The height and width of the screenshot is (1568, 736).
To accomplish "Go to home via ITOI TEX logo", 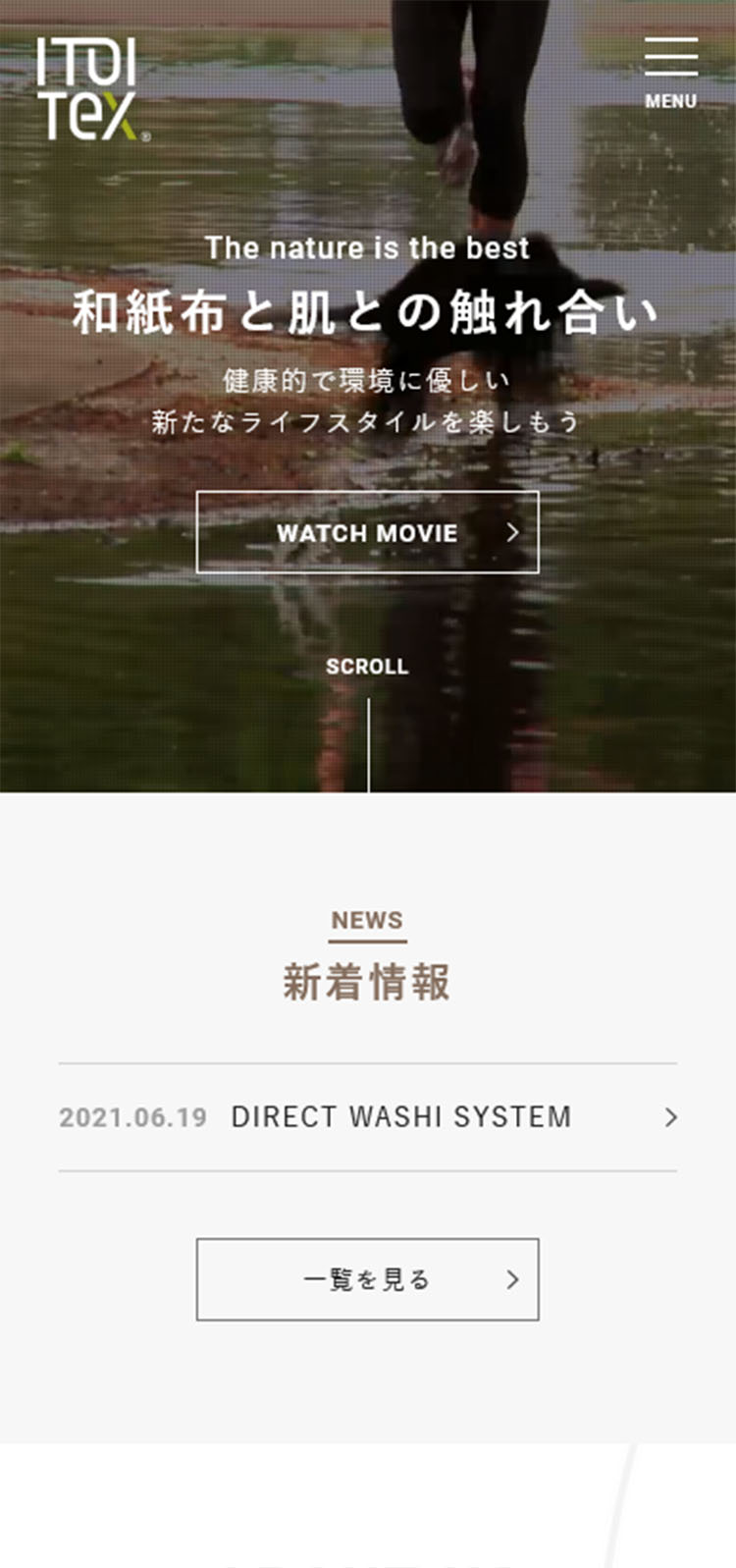I will pyautogui.click(x=90, y=89).
